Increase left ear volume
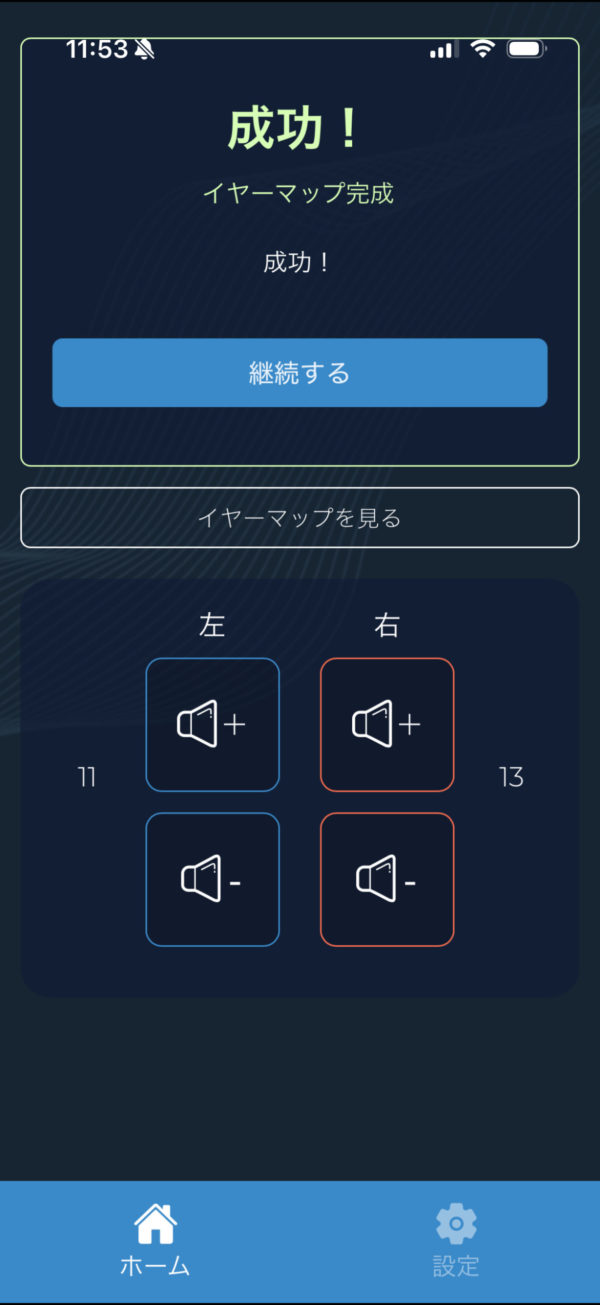The height and width of the screenshot is (1305, 600). coord(212,724)
